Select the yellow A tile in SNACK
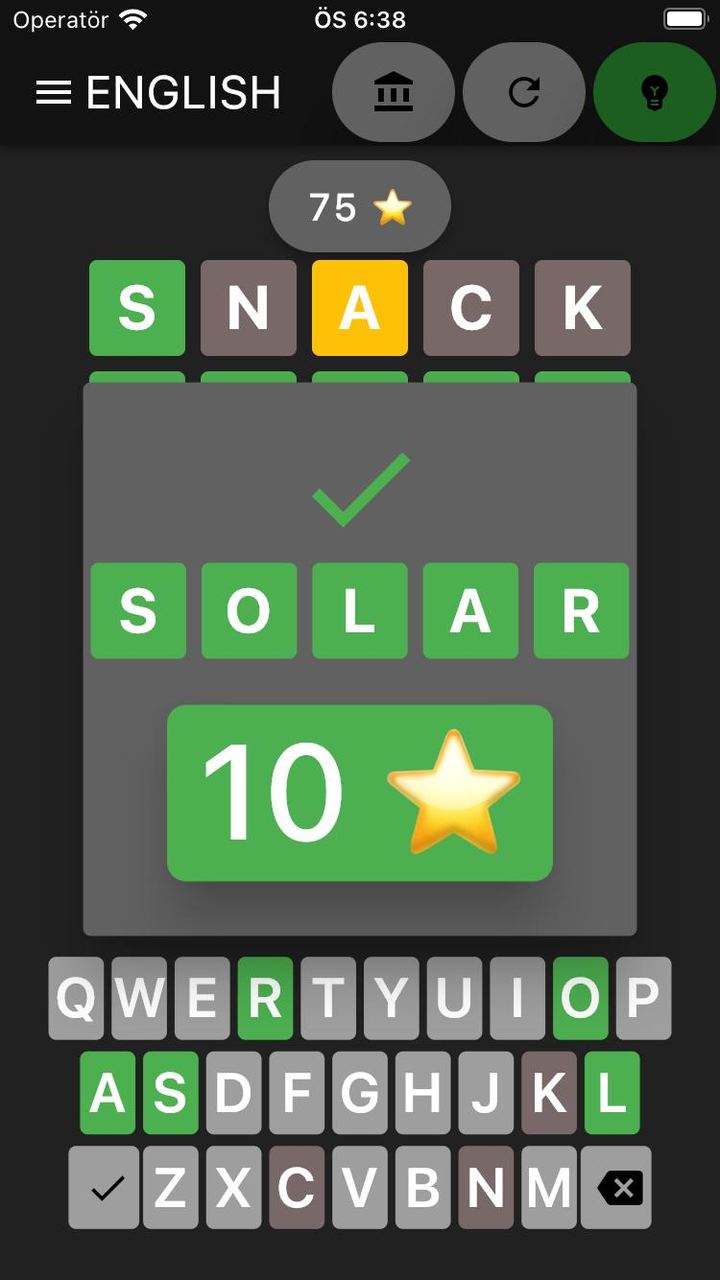720x1280 pixels. [360, 307]
